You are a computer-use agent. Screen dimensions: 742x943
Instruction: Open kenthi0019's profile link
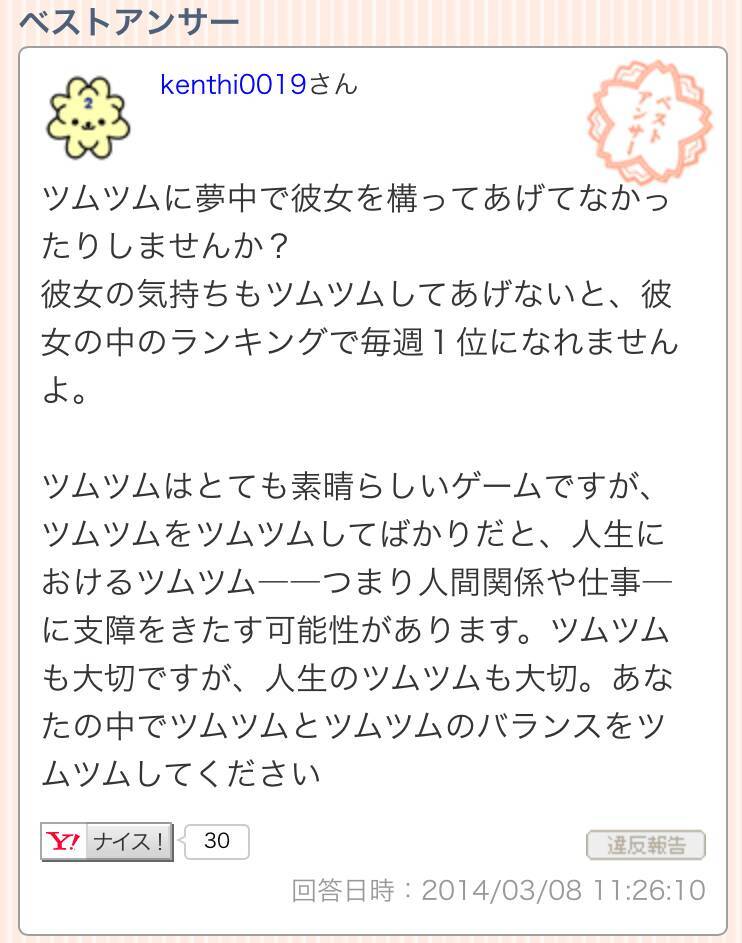[x=233, y=86]
